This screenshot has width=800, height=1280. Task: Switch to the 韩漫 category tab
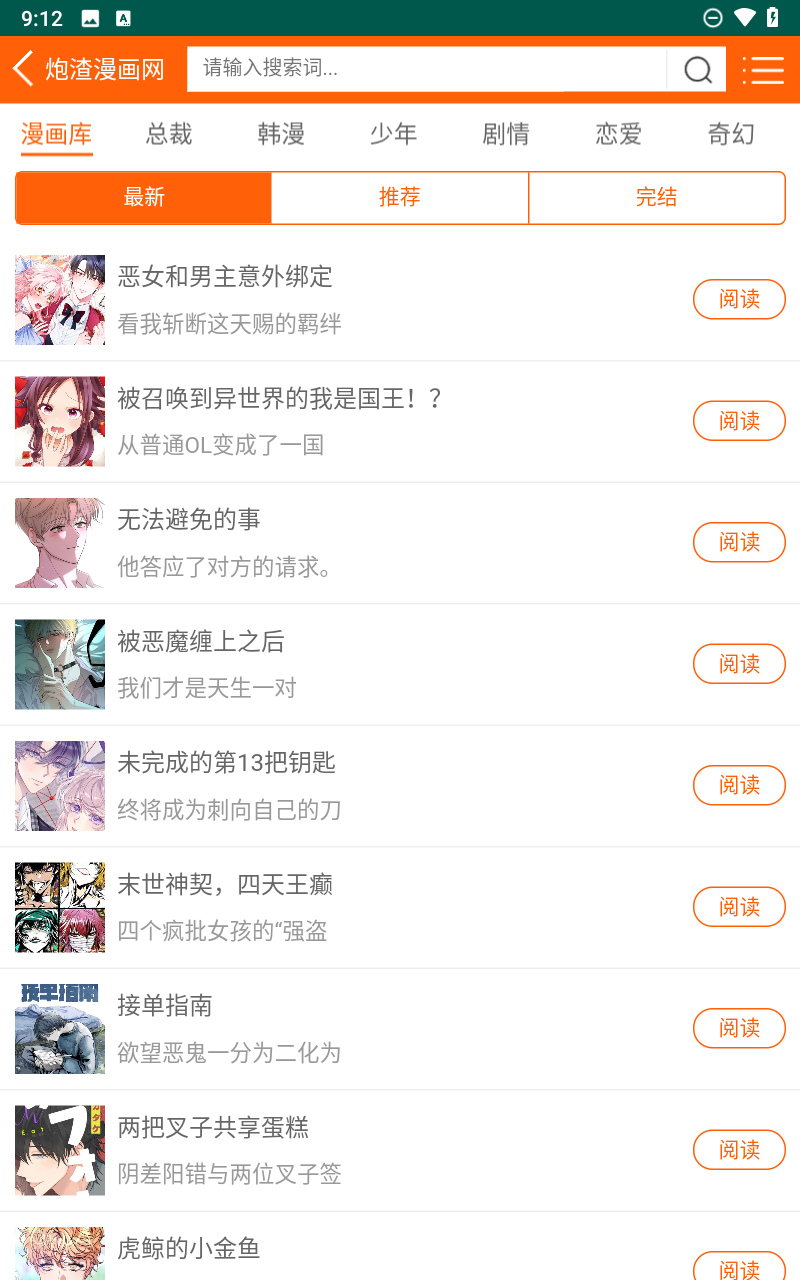click(281, 134)
